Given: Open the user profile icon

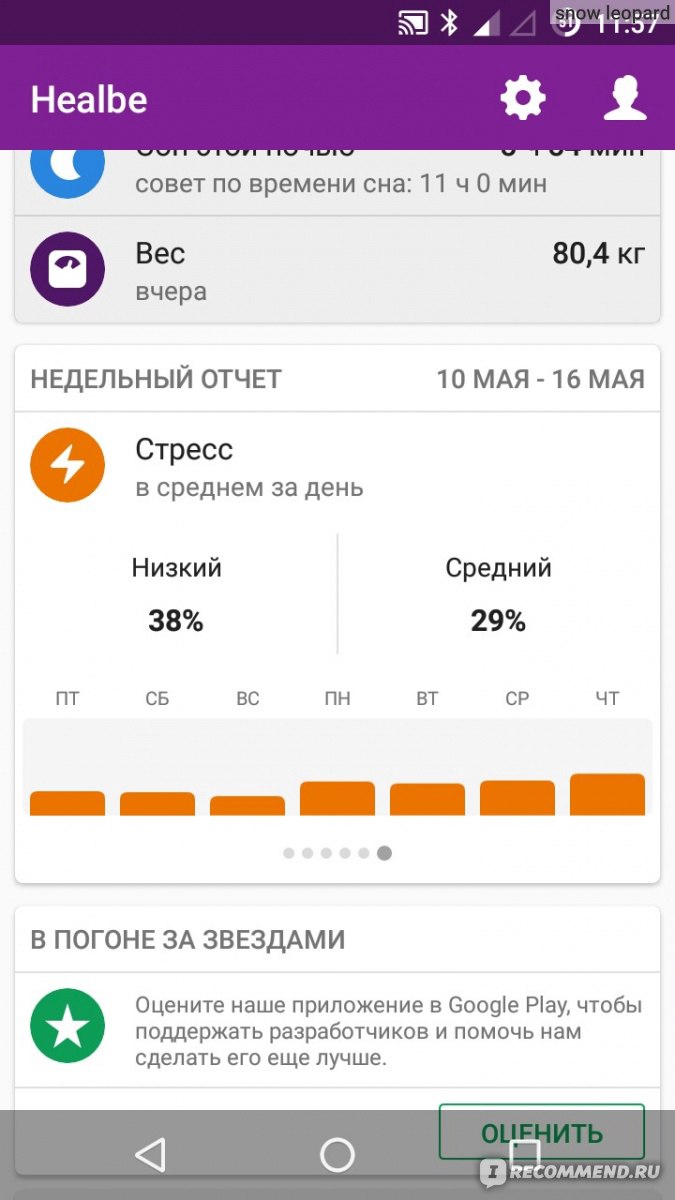Looking at the screenshot, I should [626, 98].
